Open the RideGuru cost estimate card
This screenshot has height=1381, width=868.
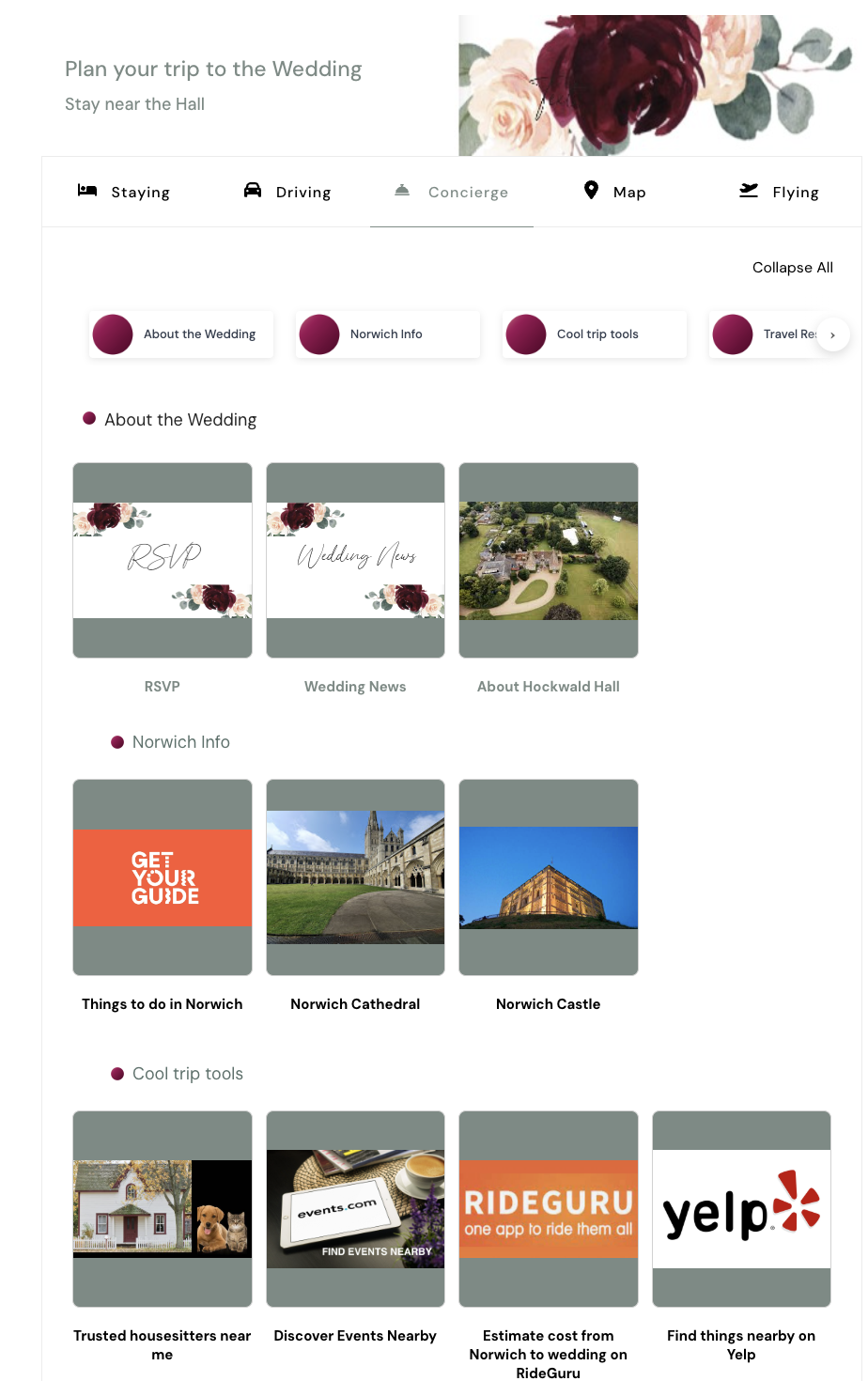(x=549, y=1209)
